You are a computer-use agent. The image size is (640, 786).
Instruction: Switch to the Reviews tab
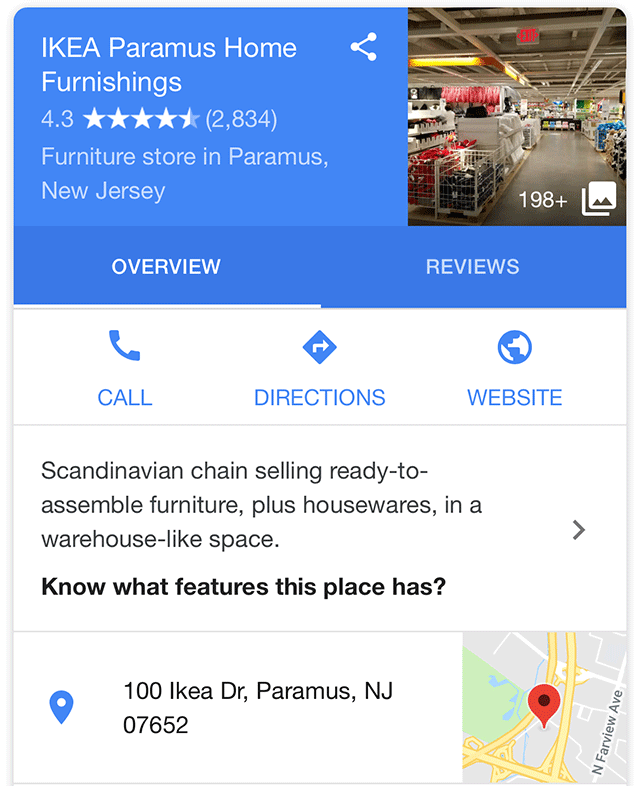(x=472, y=267)
